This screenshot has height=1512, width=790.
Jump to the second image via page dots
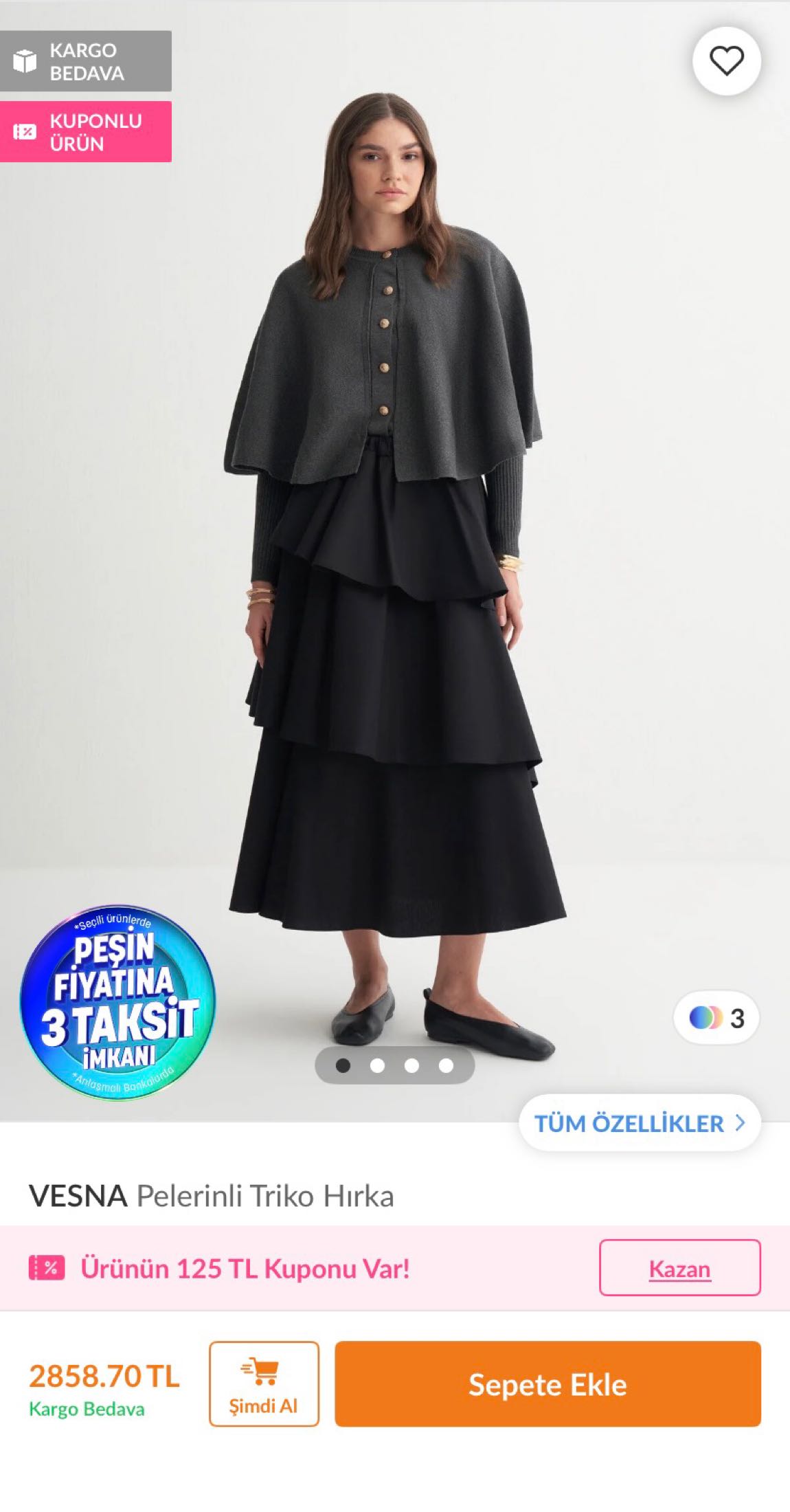(377, 1065)
